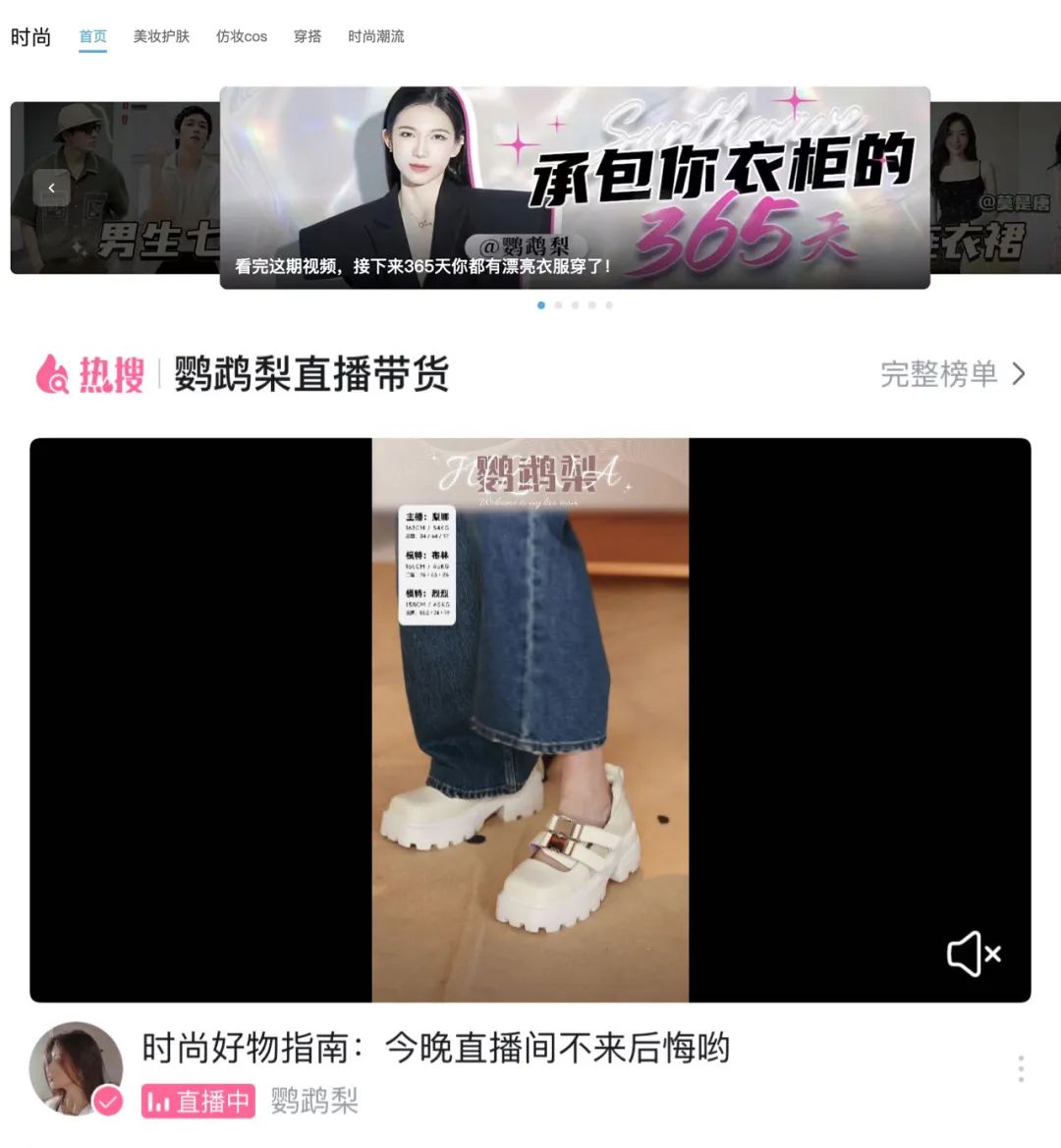Open the 承包你衣柜的365天 banner
This screenshot has width=1061, height=1148.
point(575,187)
